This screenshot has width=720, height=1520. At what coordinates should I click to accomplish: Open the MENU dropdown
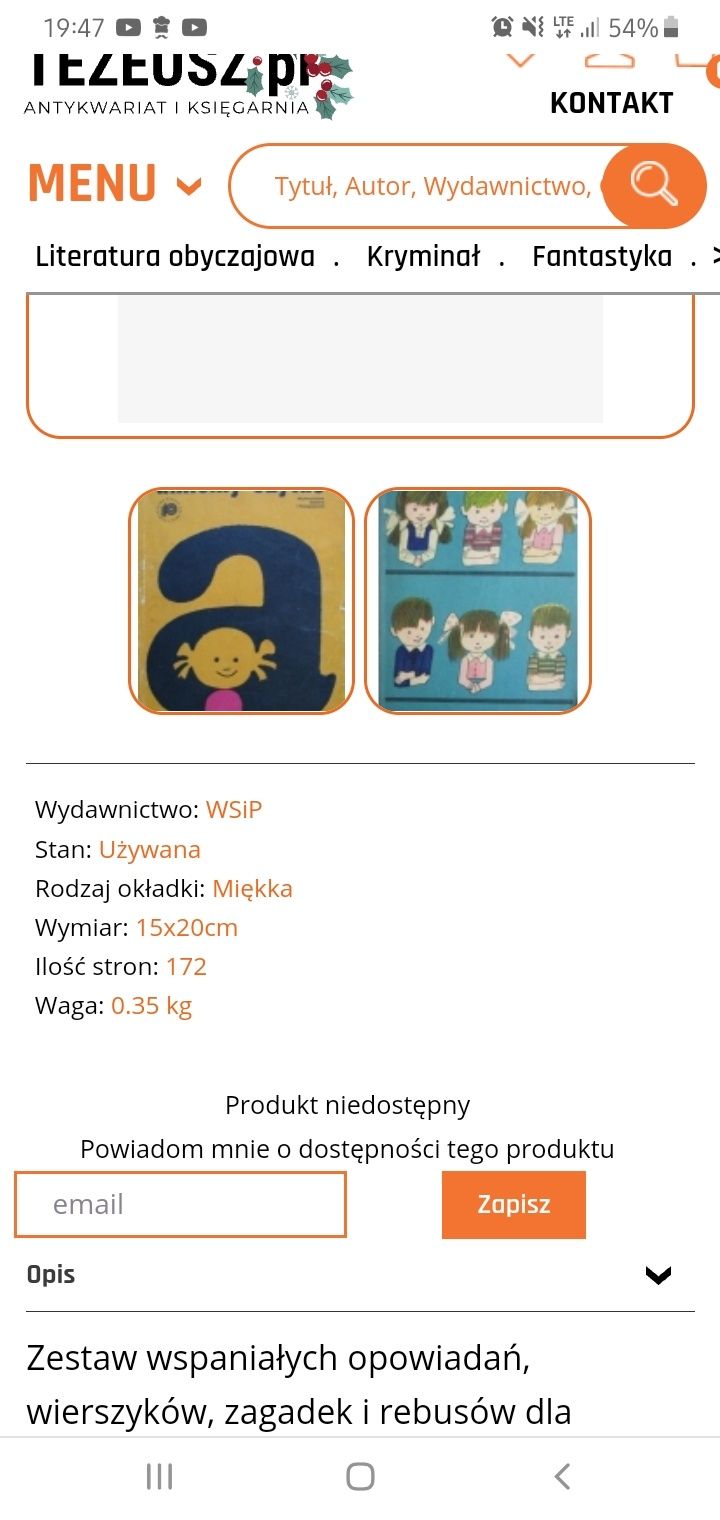click(114, 185)
